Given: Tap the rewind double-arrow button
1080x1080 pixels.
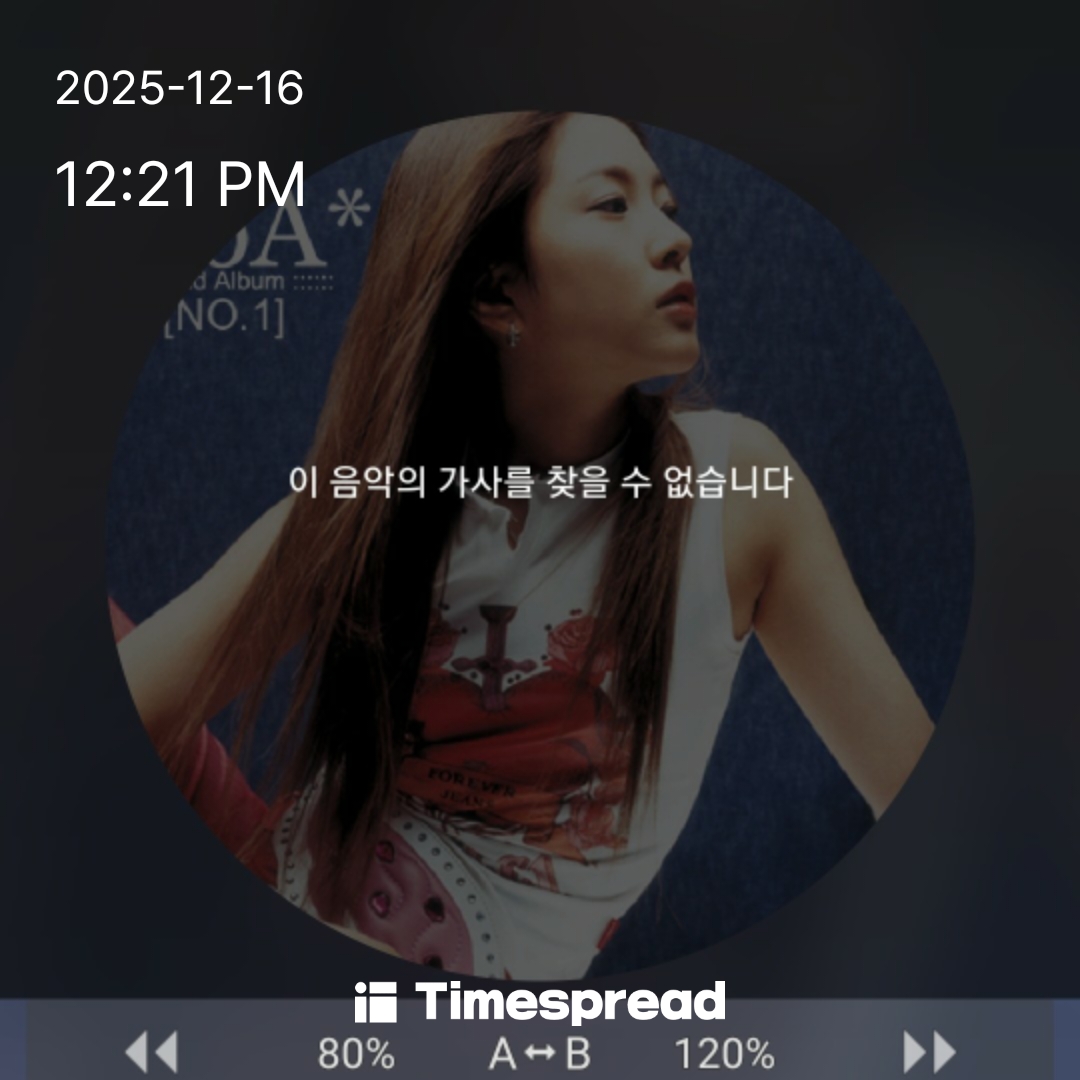Looking at the screenshot, I should [x=151, y=1052].
